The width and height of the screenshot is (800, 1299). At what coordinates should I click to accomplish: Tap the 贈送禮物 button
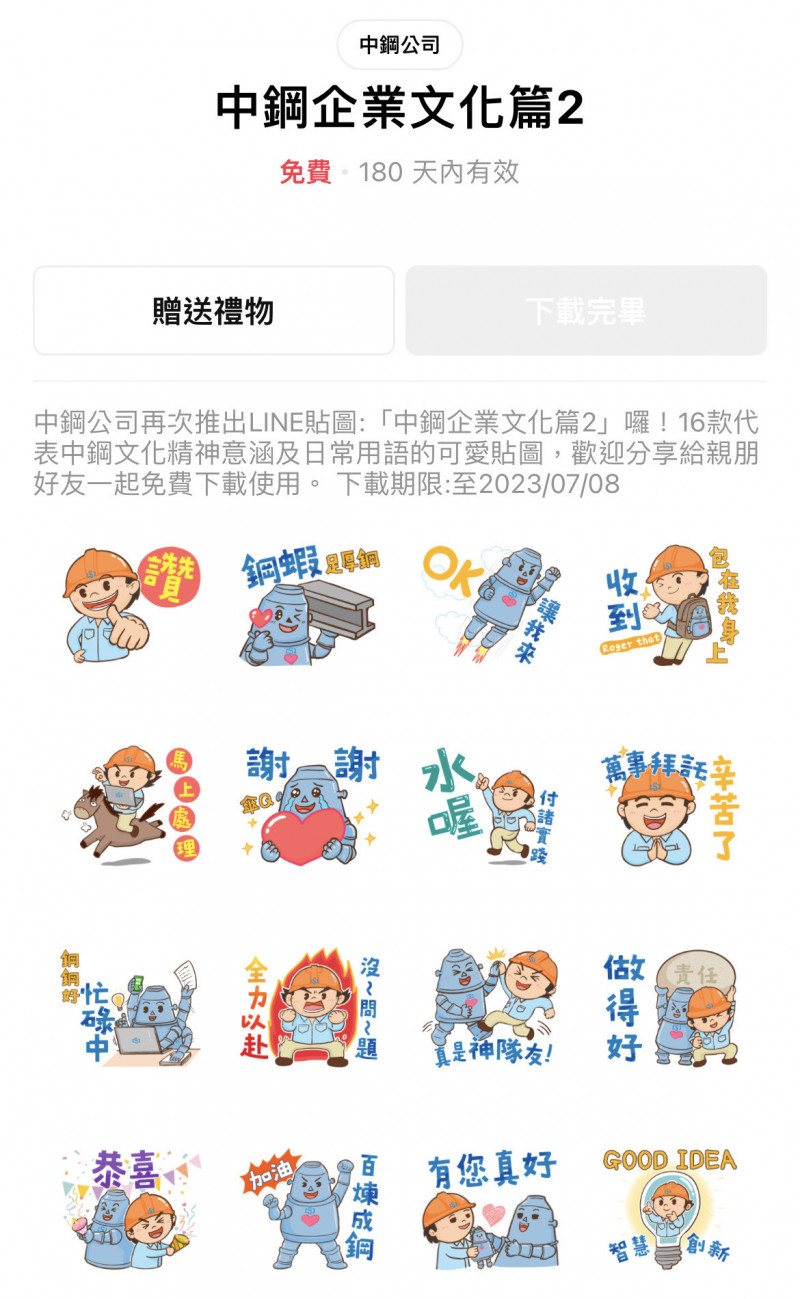click(x=214, y=311)
